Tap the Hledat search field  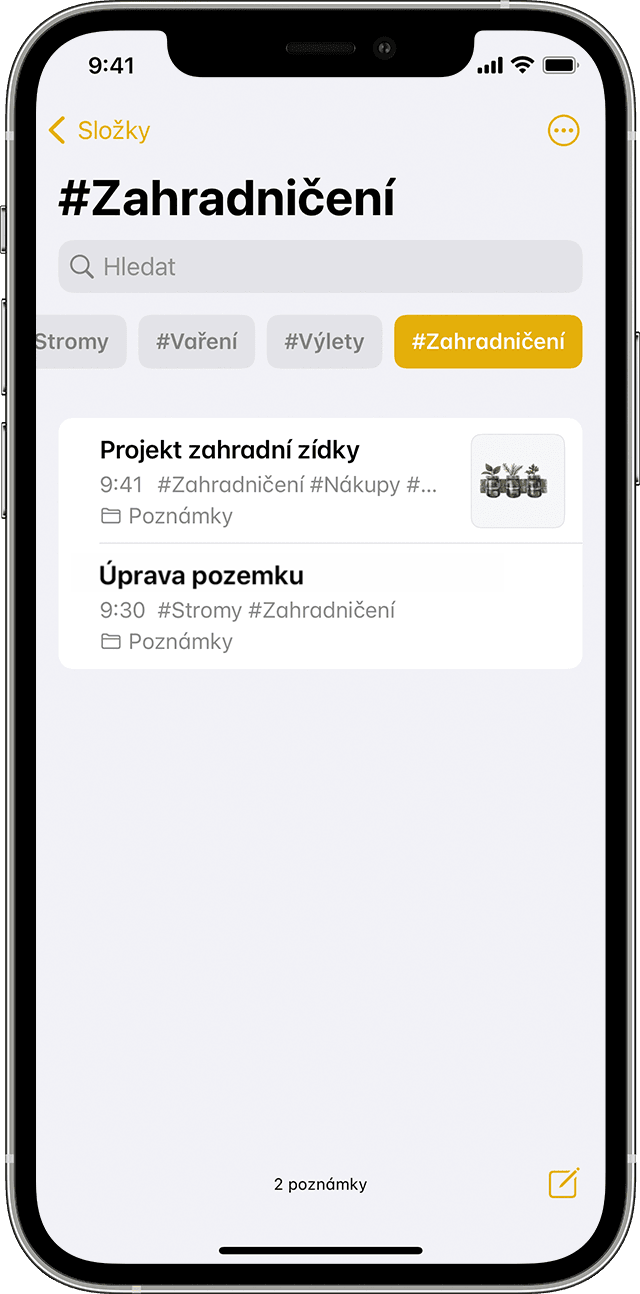pos(320,267)
